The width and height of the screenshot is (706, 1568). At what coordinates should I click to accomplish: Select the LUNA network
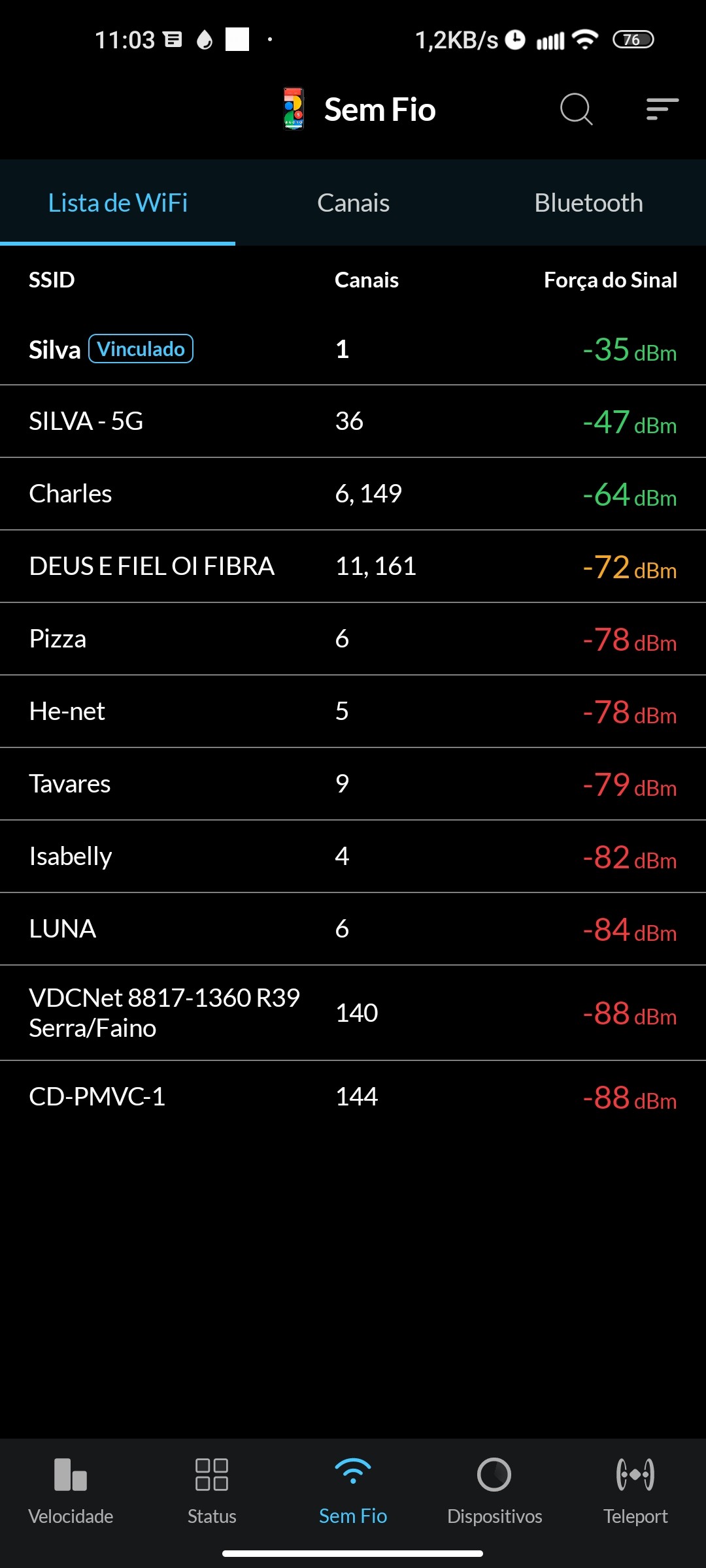[353, 929]
